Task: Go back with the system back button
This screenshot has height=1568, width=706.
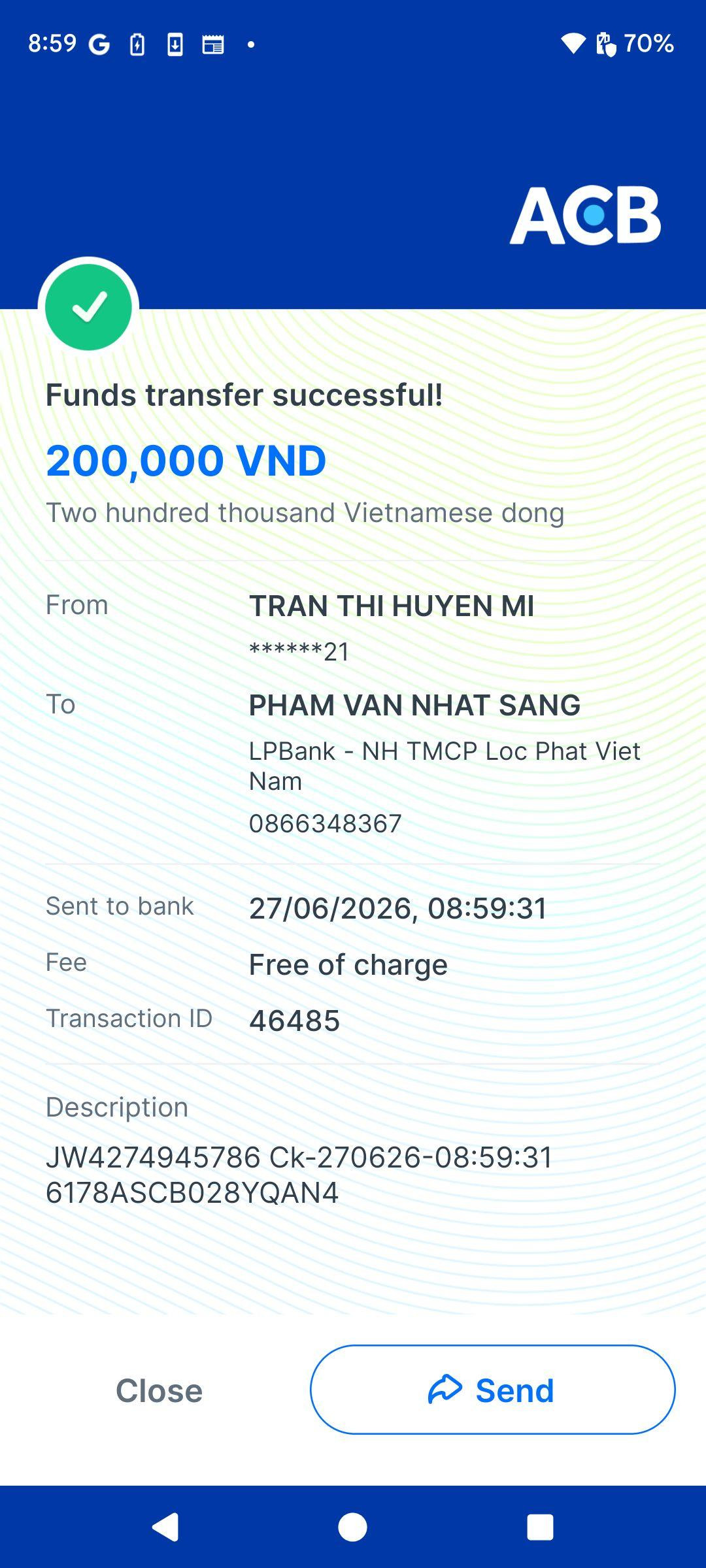Action: (x=165, y=1527)
